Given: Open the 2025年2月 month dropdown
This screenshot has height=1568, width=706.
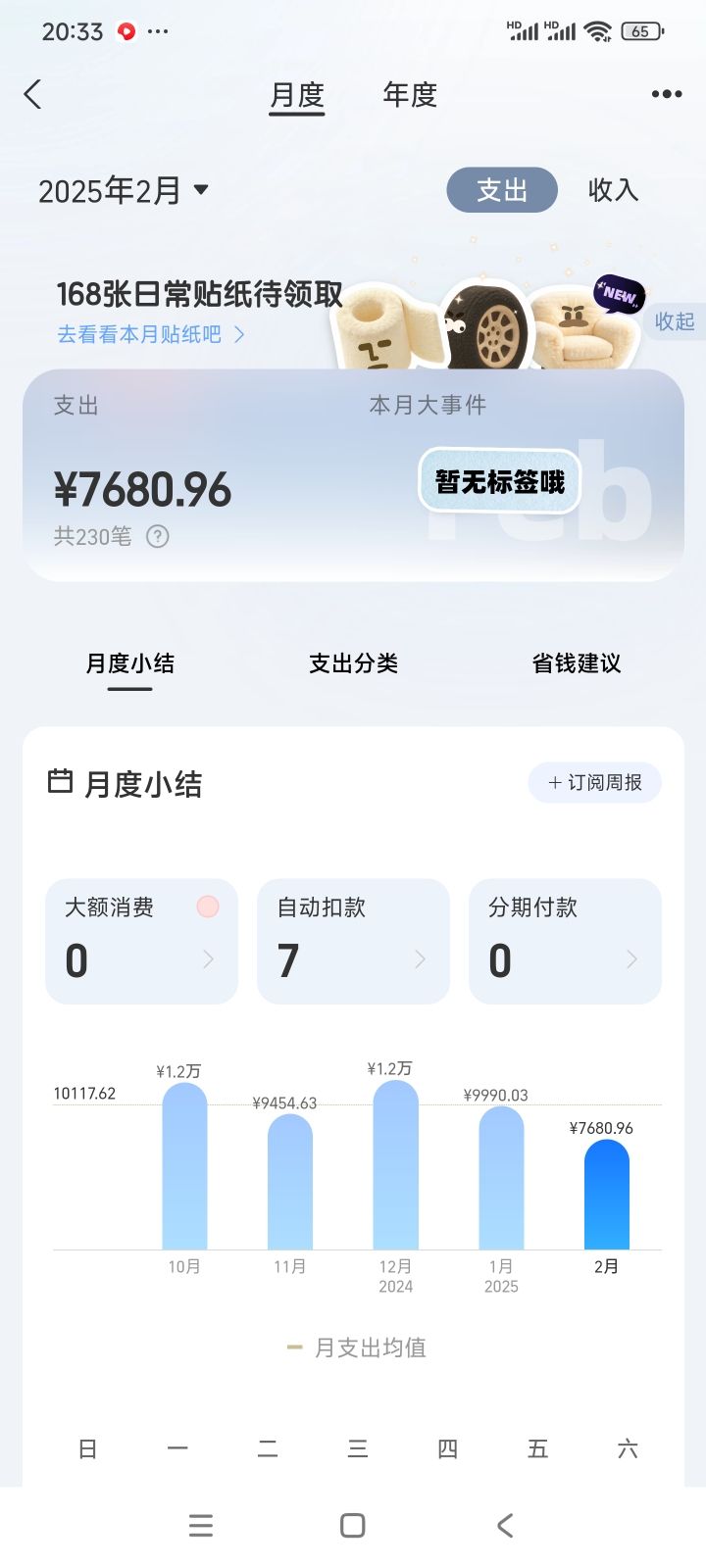Looking at the screenshot, I should coord(124,190).
